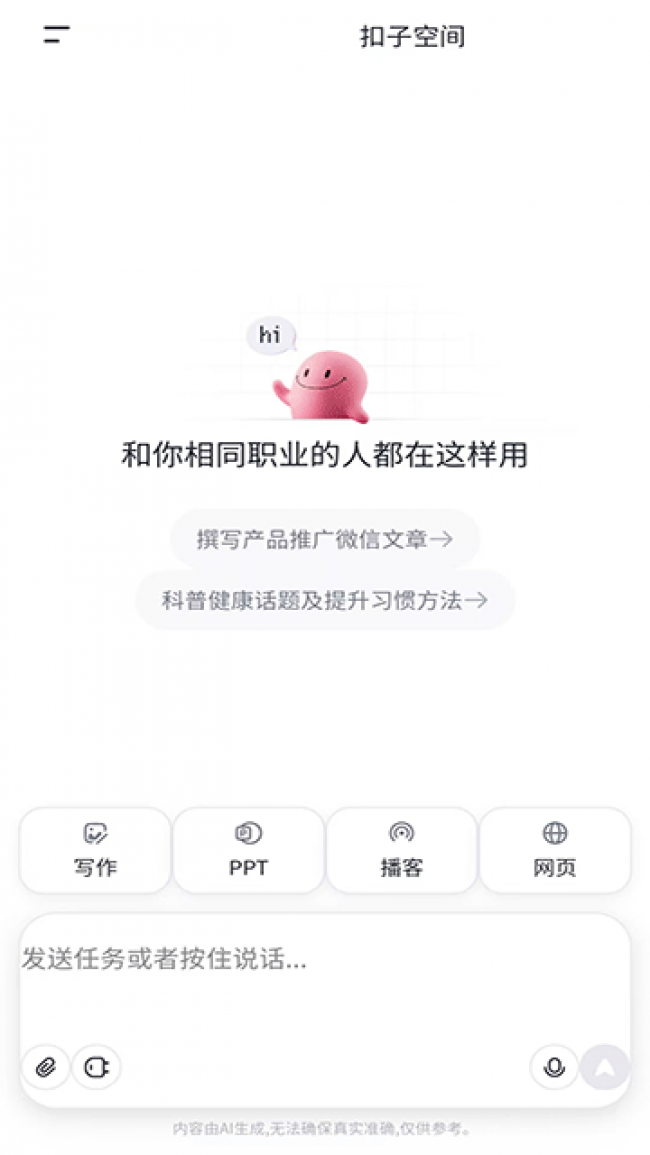Tap the 网页 webpage option

(554, 850)
